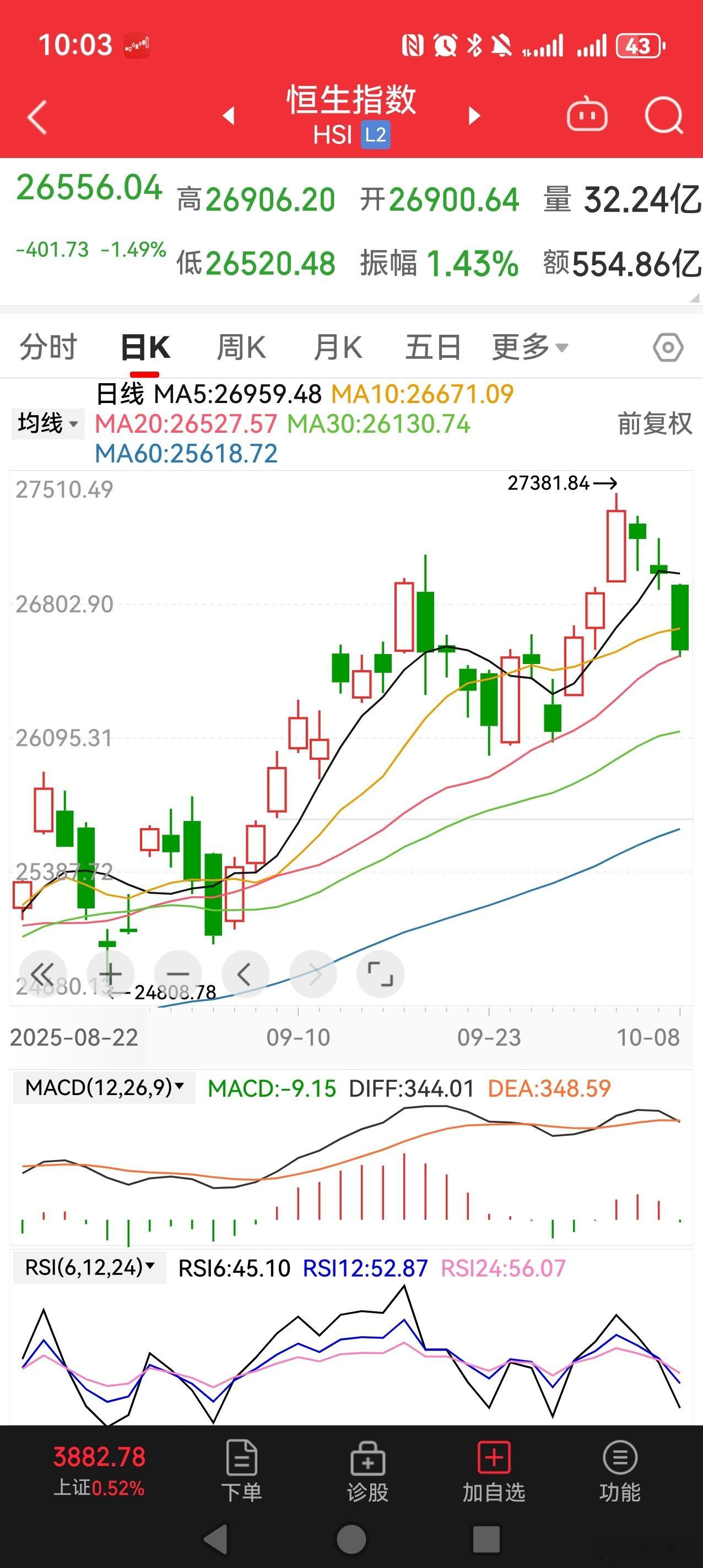Switch to the 五日 tab
This screenshot has width=703, height=1568.
point(433,347)
